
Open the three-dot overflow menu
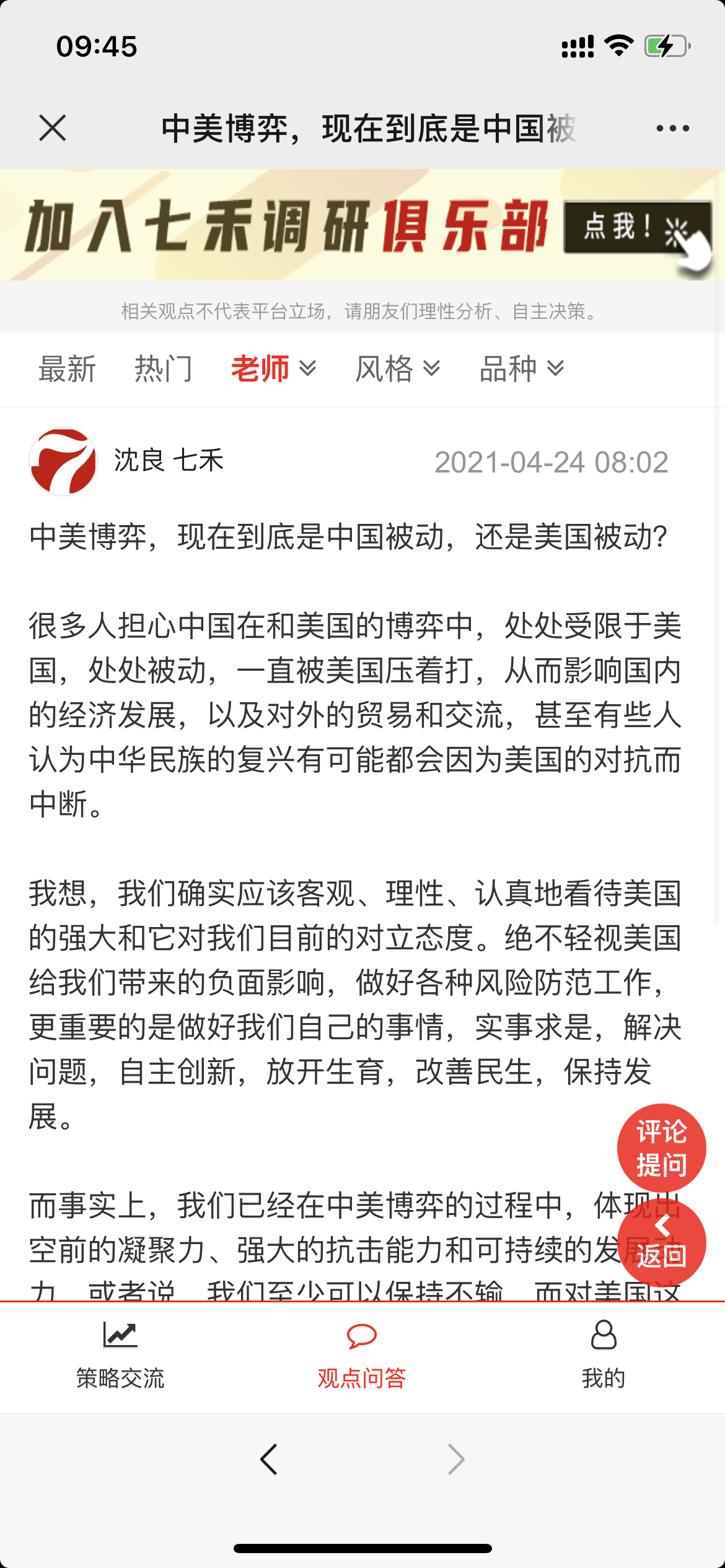(672, 128)
